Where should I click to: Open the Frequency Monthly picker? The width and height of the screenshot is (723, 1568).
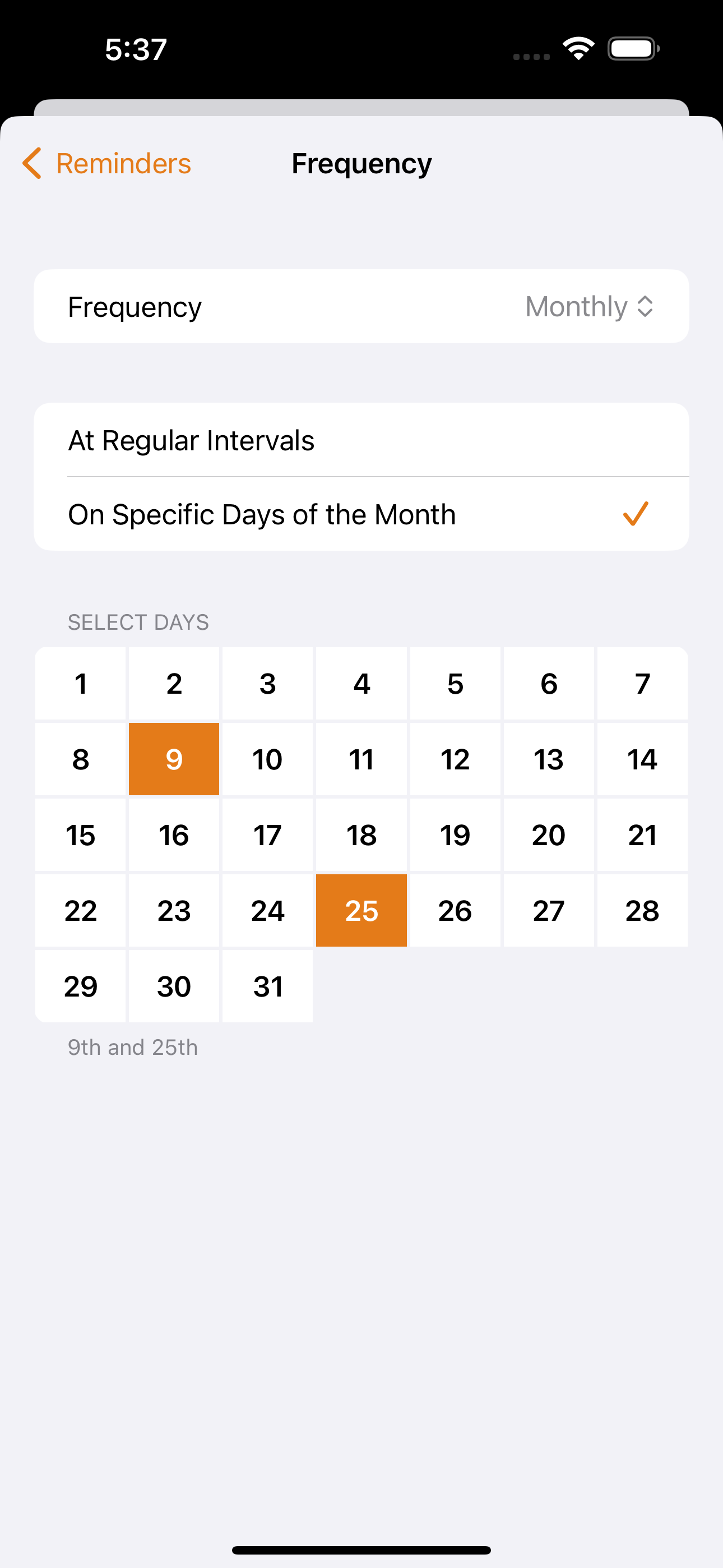[x=588, y=307]
